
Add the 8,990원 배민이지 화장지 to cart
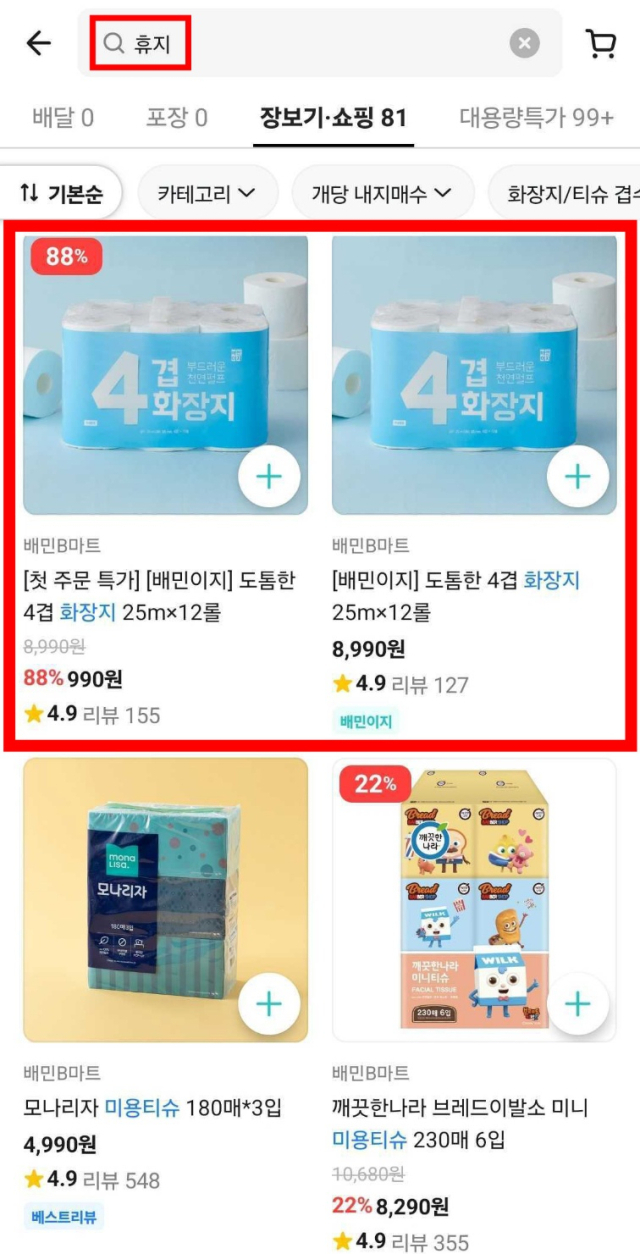coord(578,477)
